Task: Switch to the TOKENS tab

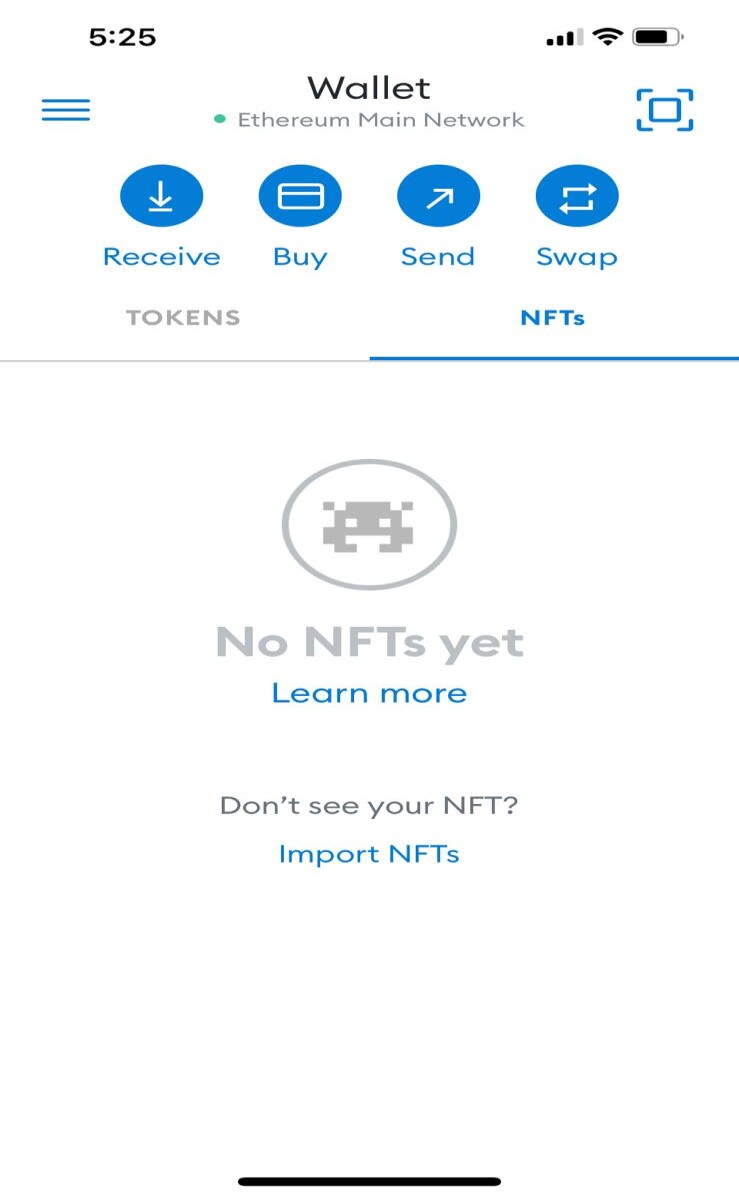Action: click(184, 318)
